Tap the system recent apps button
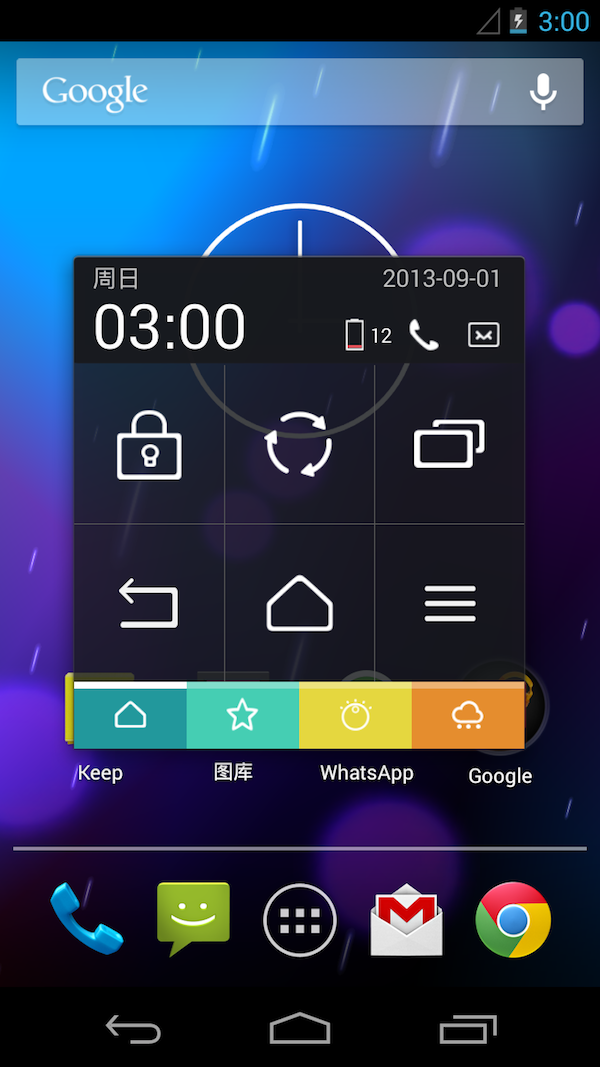Image resolution: width=600 pixels, height=1067 pixels. click(x=467, y=1028)
